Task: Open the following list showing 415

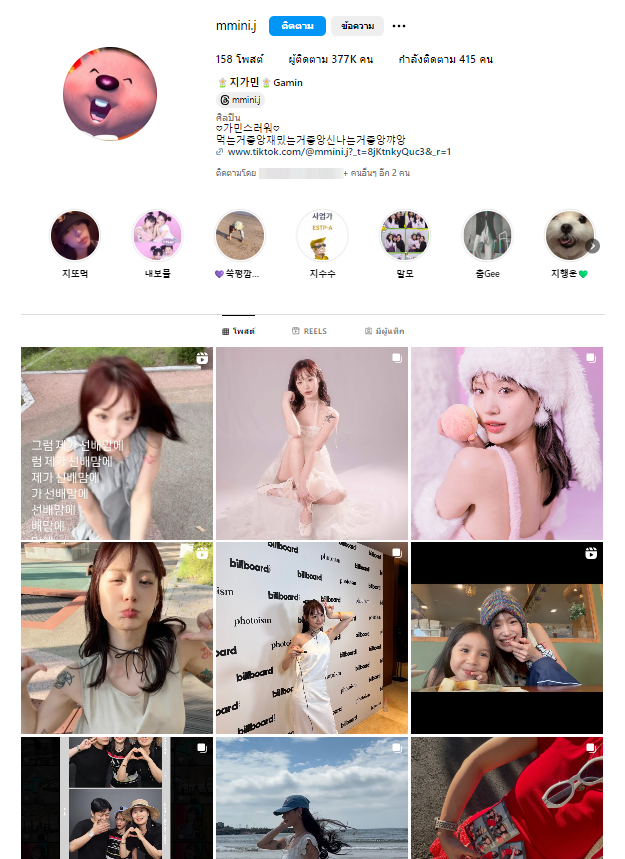Action: pos(445,60)
